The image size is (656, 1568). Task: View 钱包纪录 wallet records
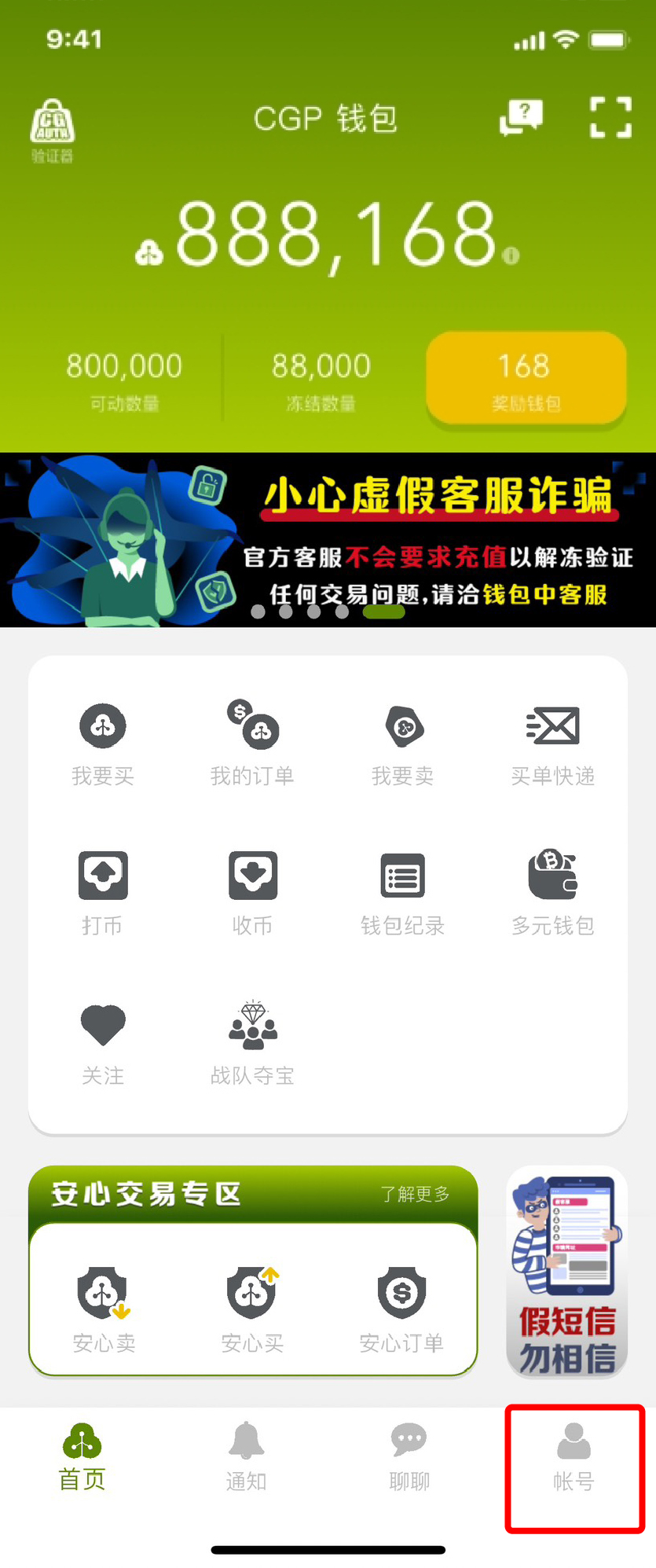[403, 892]
